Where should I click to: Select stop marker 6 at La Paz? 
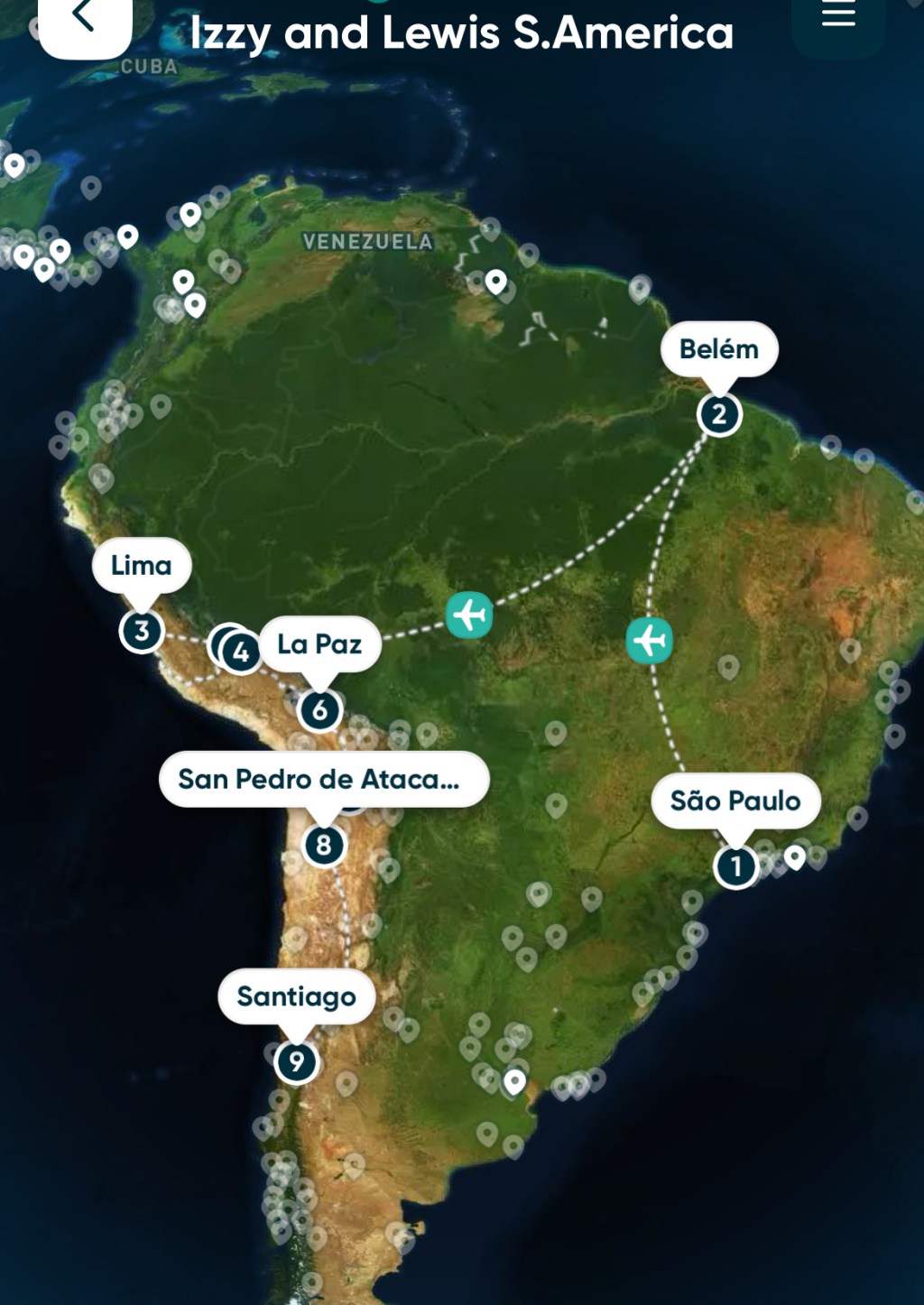(x=319, y=711)
